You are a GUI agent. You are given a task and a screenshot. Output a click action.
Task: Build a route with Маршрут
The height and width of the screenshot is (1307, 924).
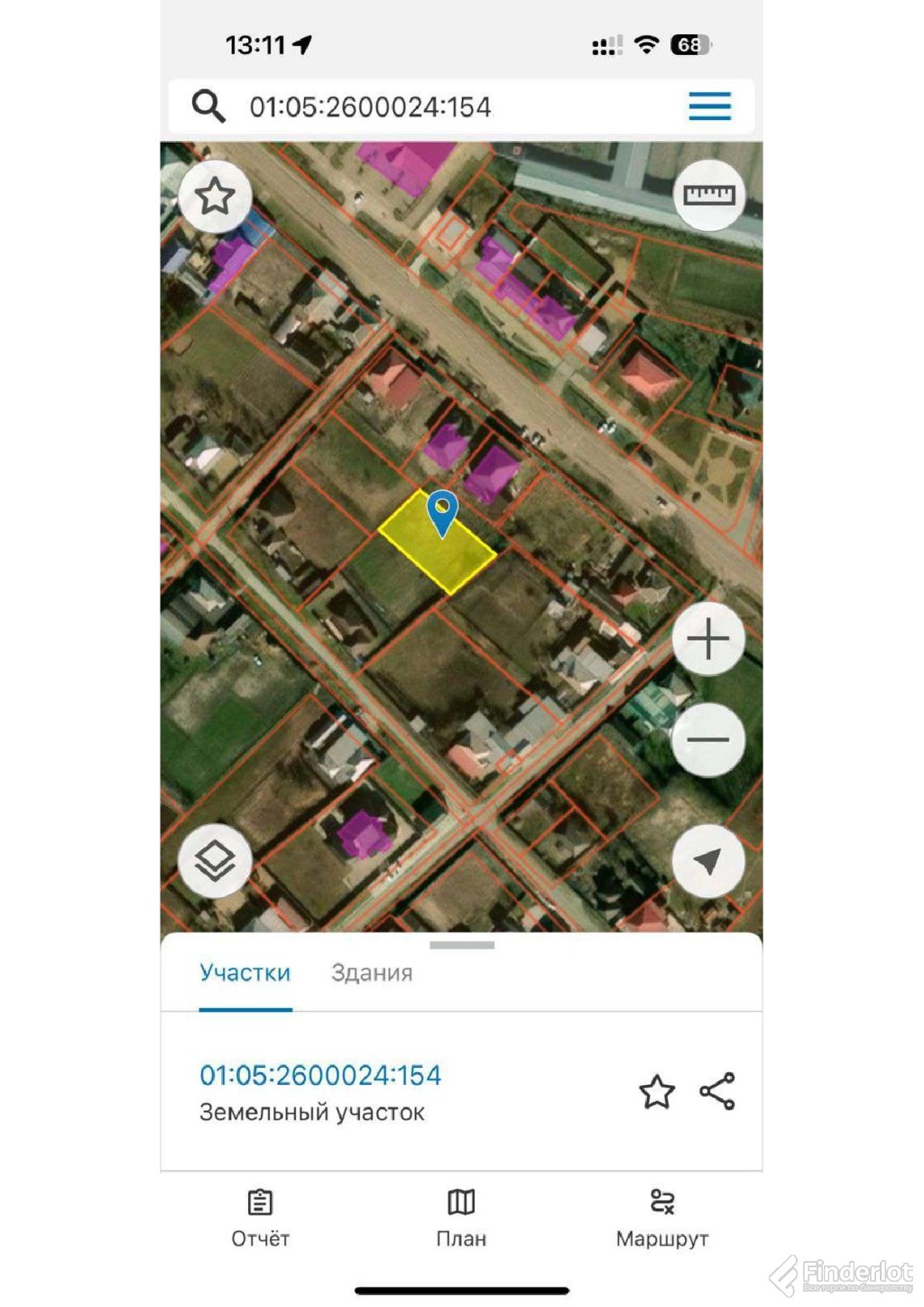coord(662,1218)
